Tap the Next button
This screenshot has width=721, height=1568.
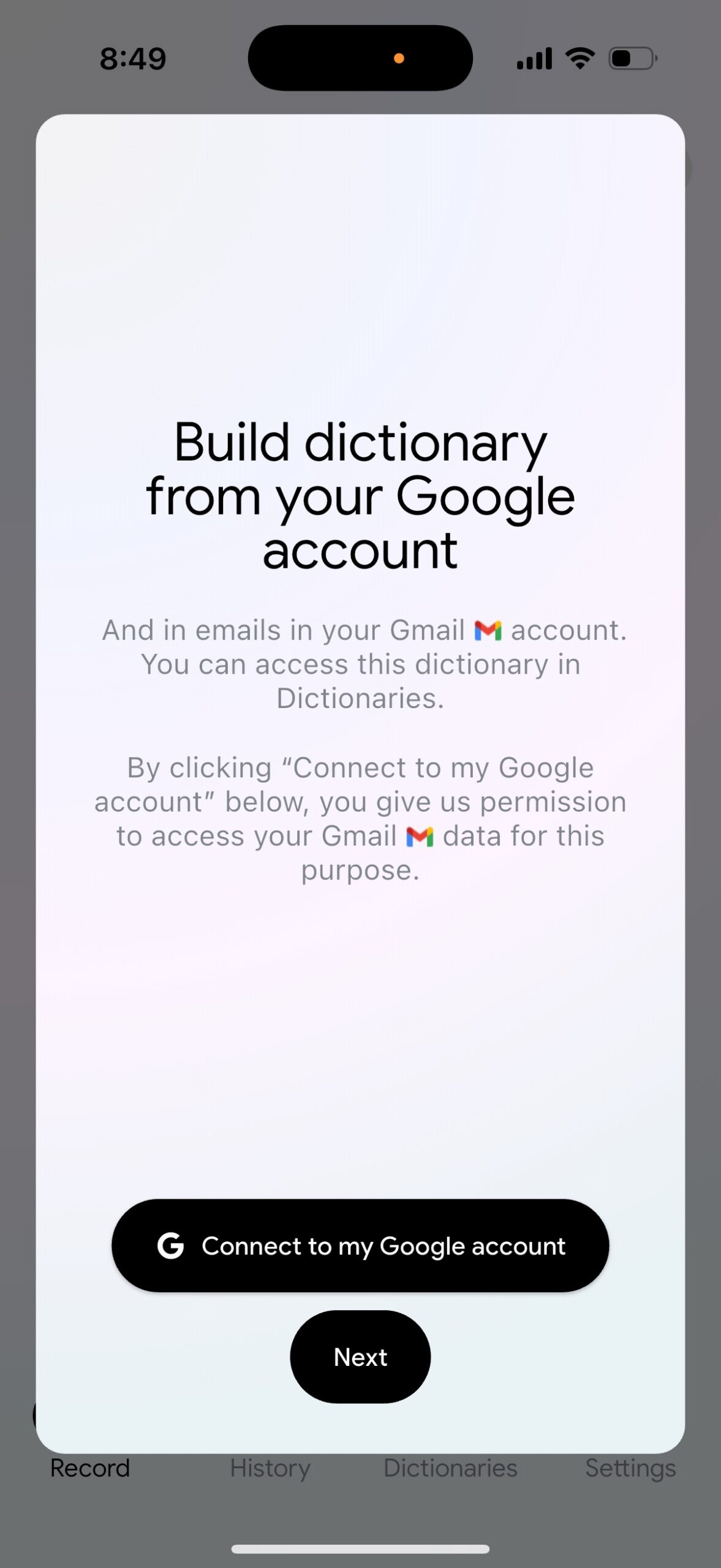tap(360, 1357)
